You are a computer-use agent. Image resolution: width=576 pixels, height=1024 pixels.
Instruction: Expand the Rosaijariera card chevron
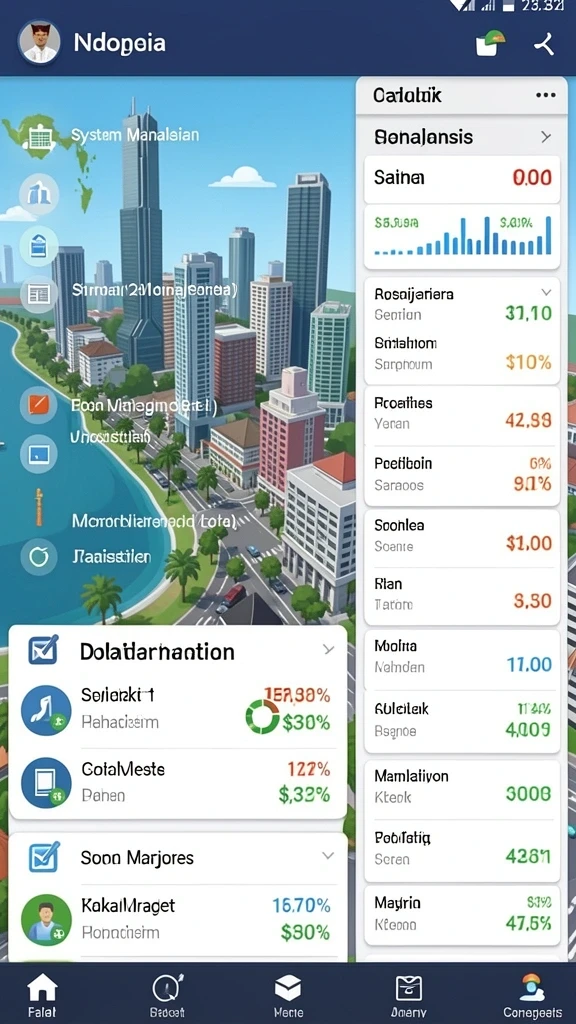(x=547, y=293)
